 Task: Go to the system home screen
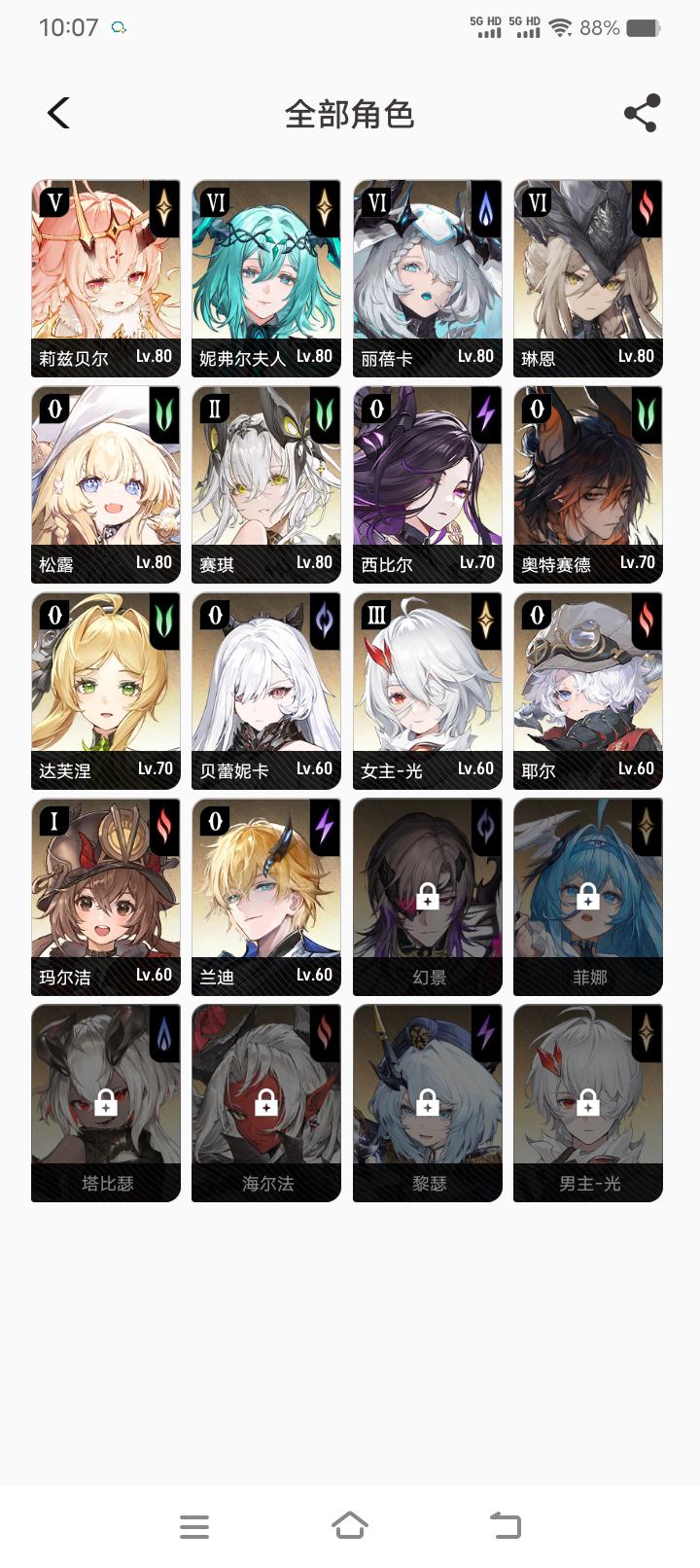pos(350,1525)
